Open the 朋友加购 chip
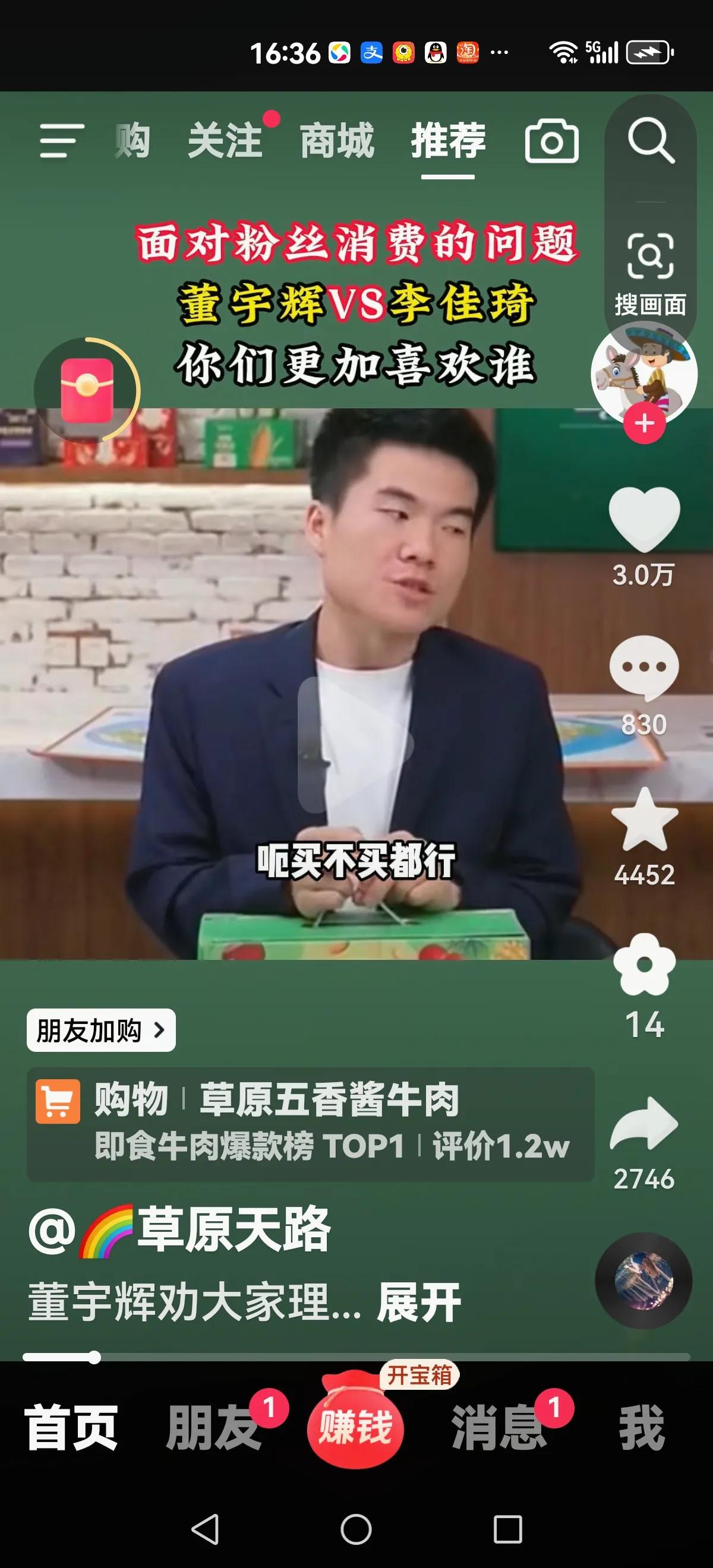Image resolution: width=713 pixels, height=1568 pixels. pyautogui.click(x=101, y=1030)
